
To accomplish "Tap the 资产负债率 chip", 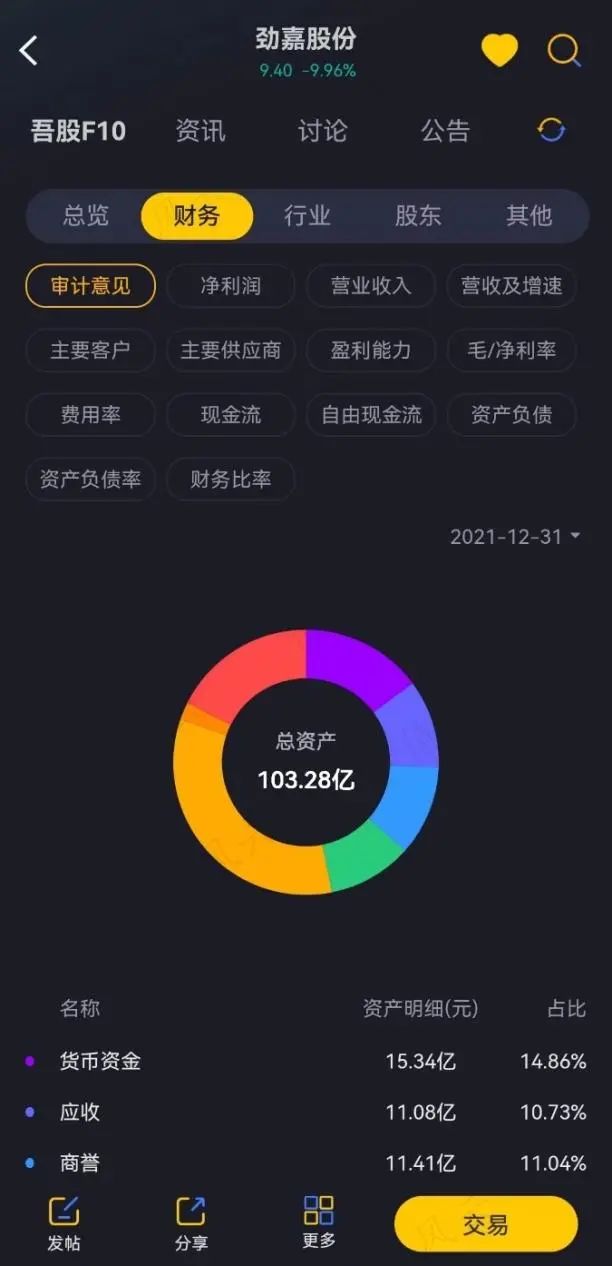I will [90, 479].
